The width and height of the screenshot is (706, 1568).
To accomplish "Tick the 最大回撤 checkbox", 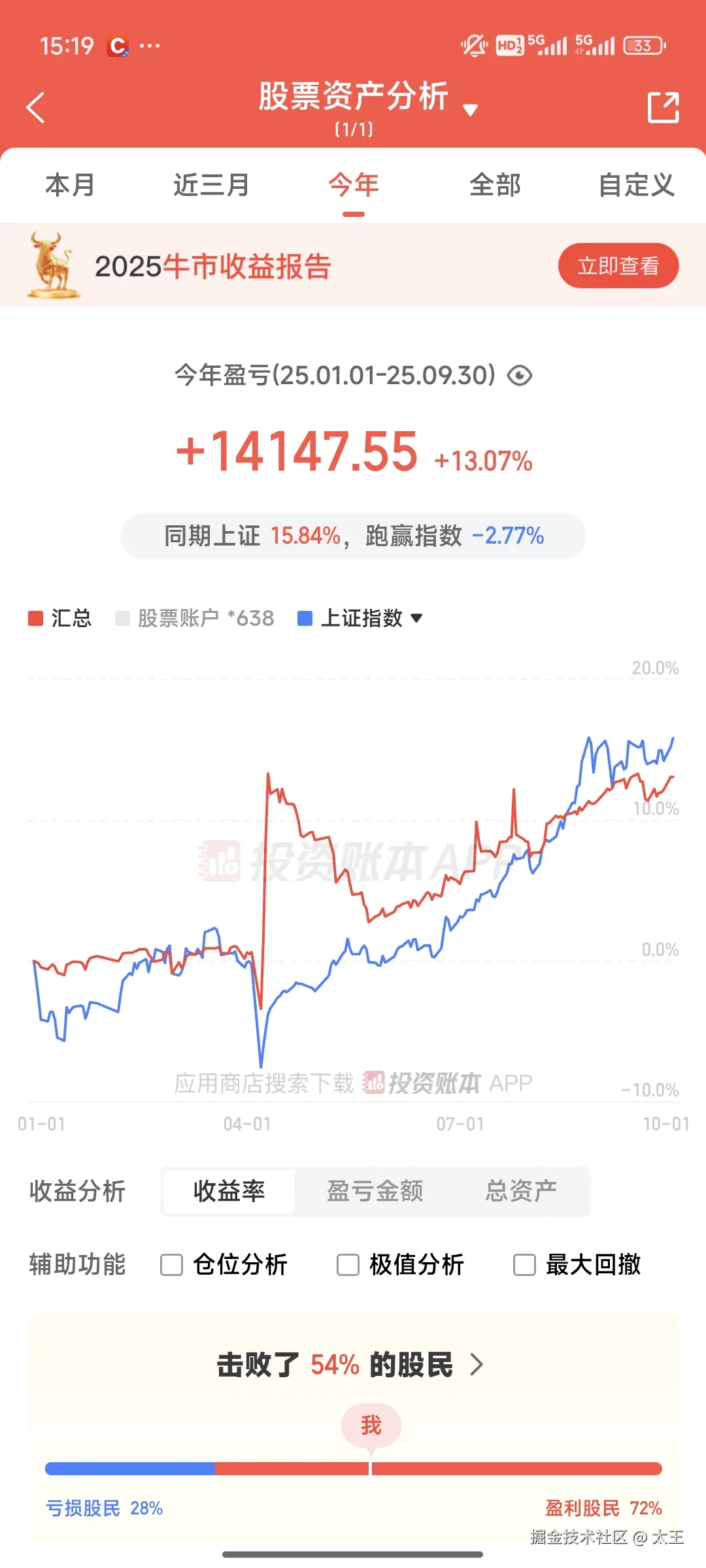I will pos(524,1265).
